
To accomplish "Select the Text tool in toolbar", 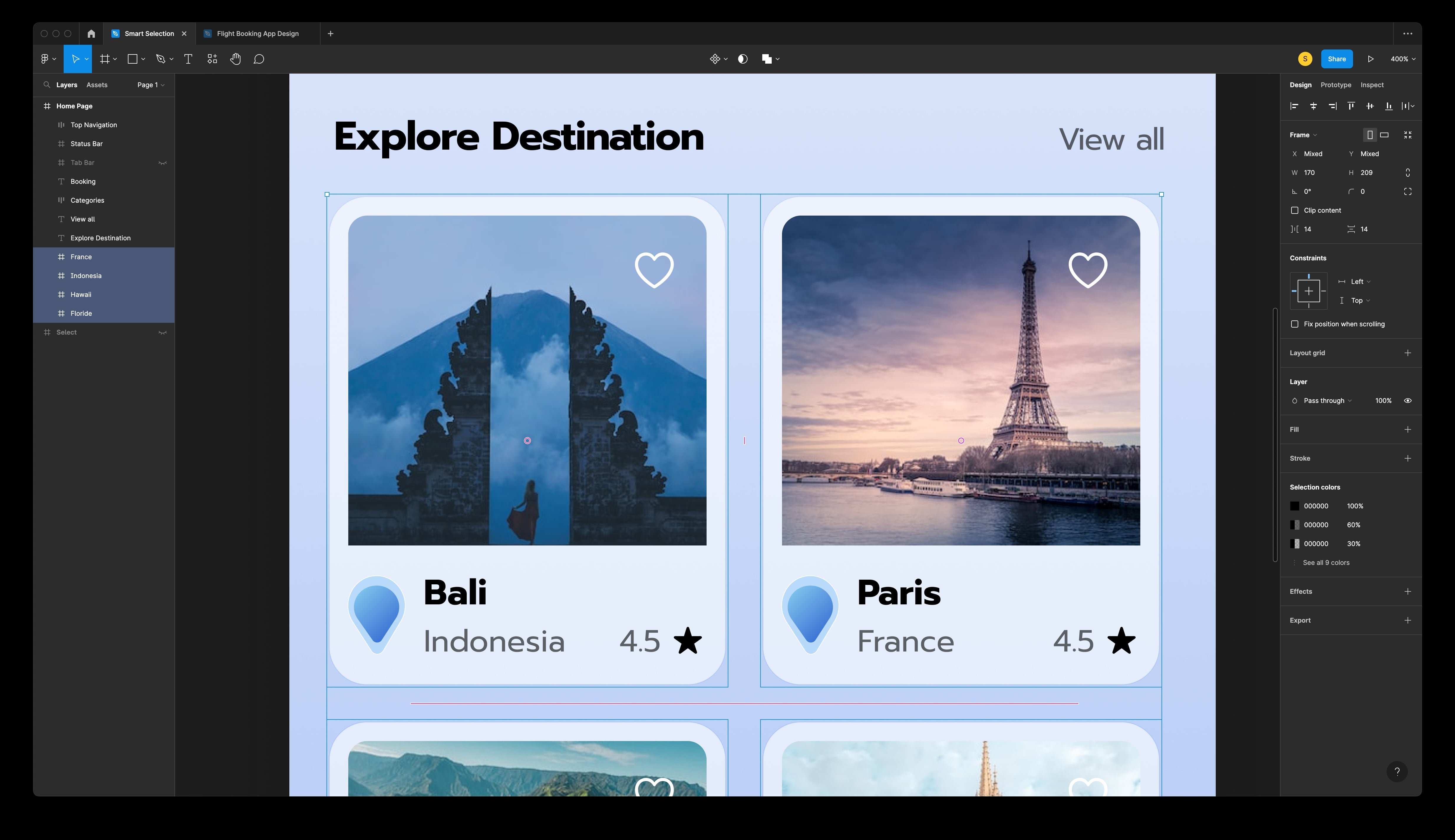I will pyautogui.click(x=188, y=59).
